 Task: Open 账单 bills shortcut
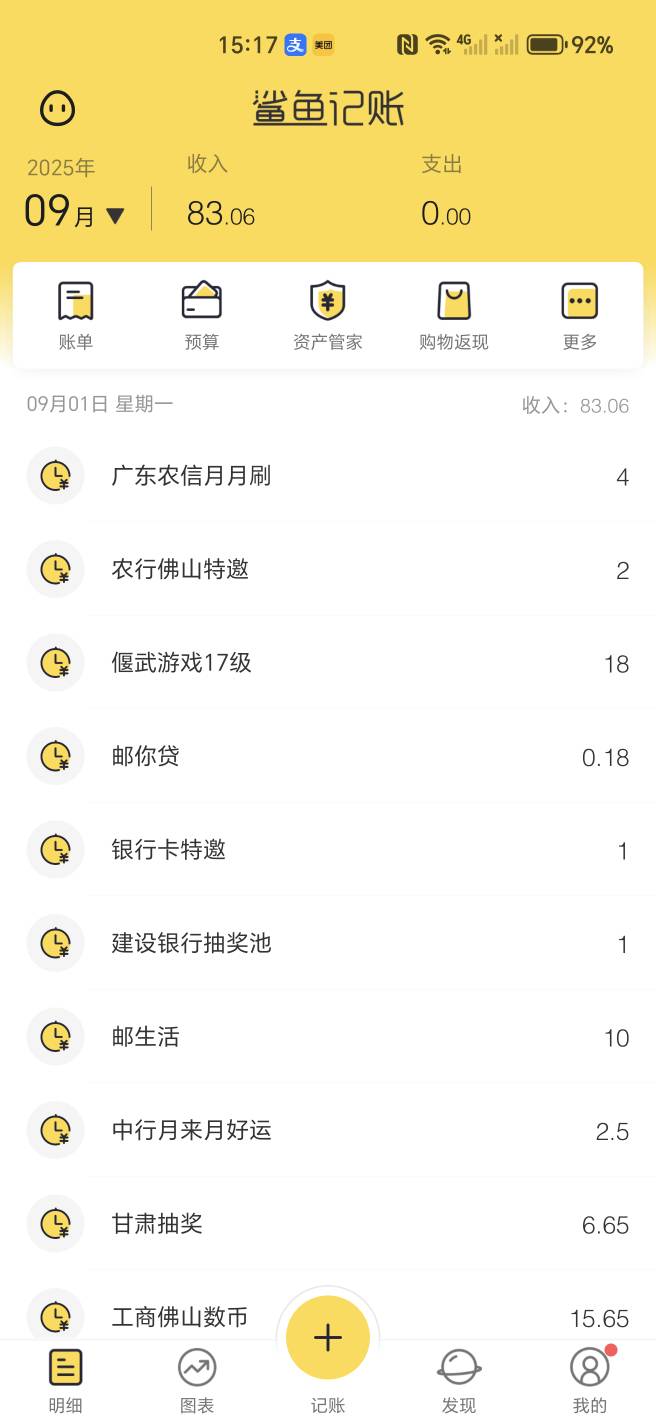(76, 316)
